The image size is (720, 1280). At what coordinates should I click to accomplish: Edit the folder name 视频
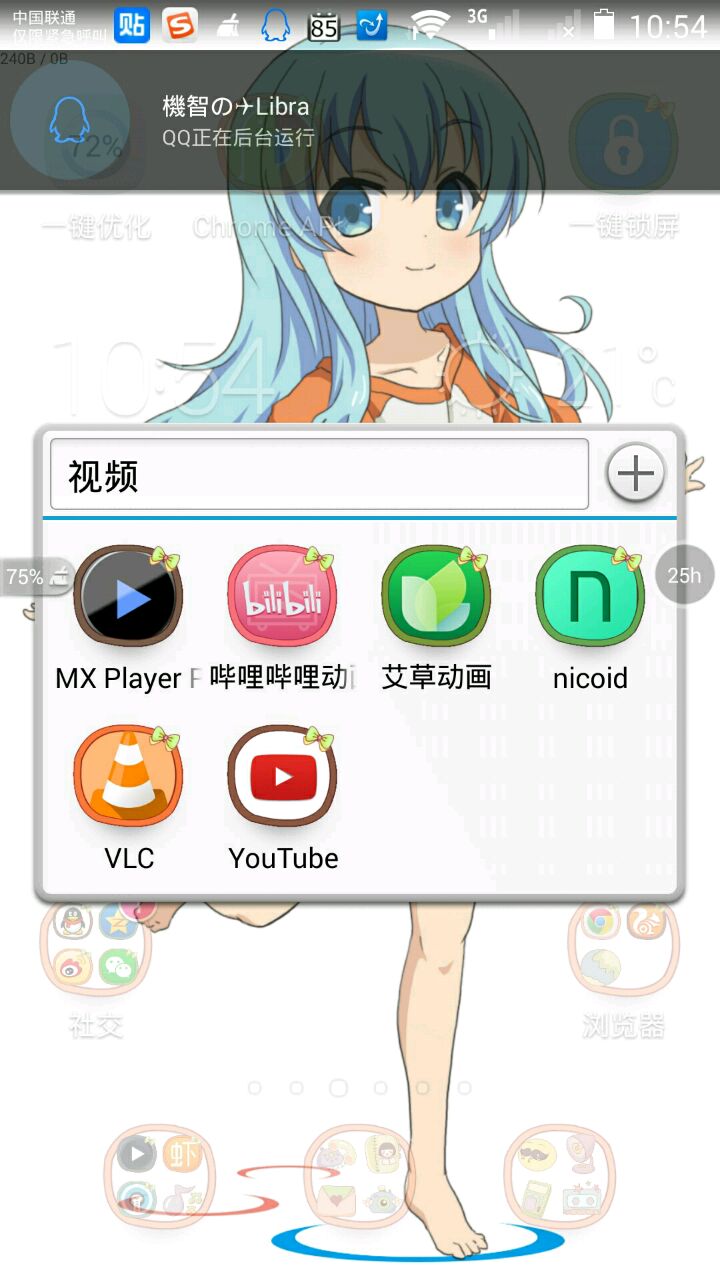[318, 475]
